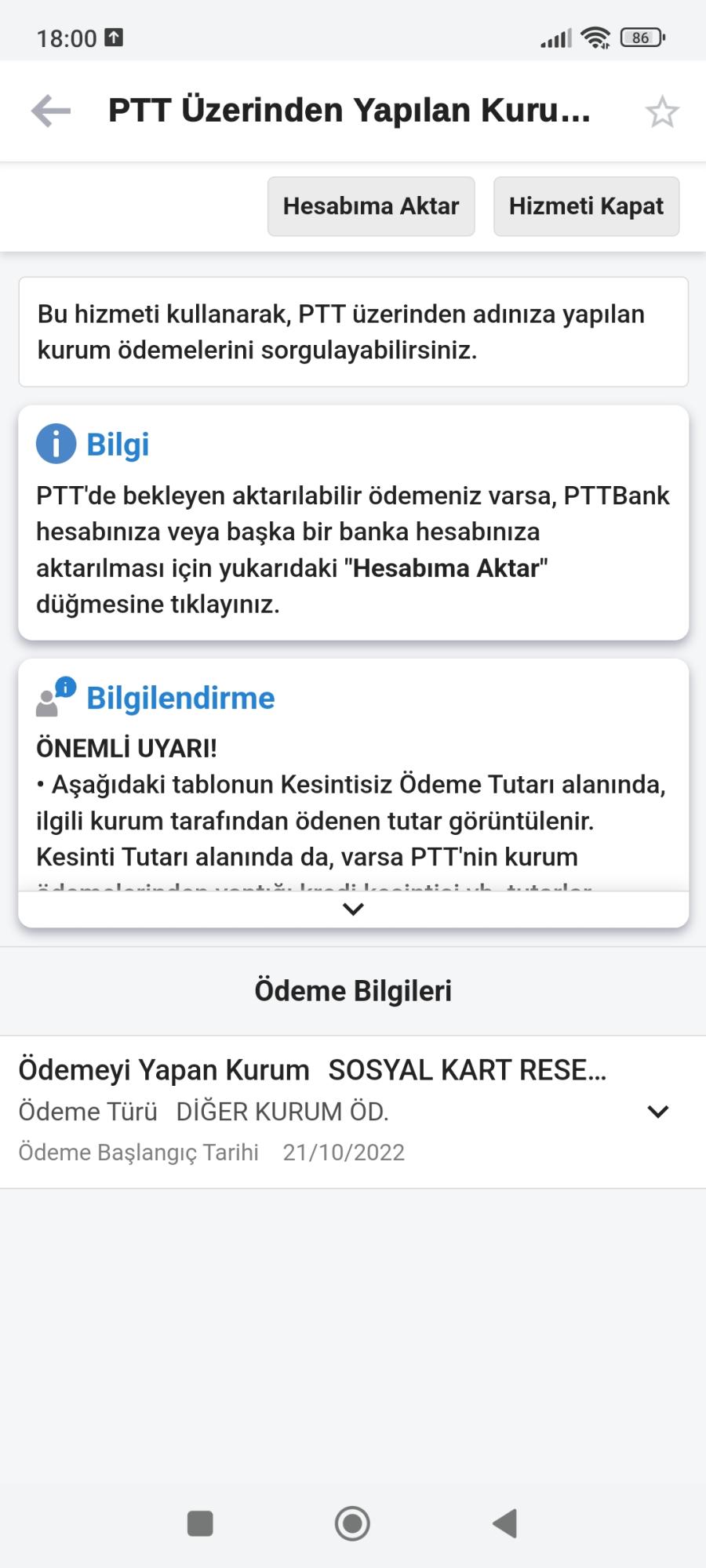Click the Hizmeti Kapat button
The image size is (706, 1568).
(x=586, y=205)
